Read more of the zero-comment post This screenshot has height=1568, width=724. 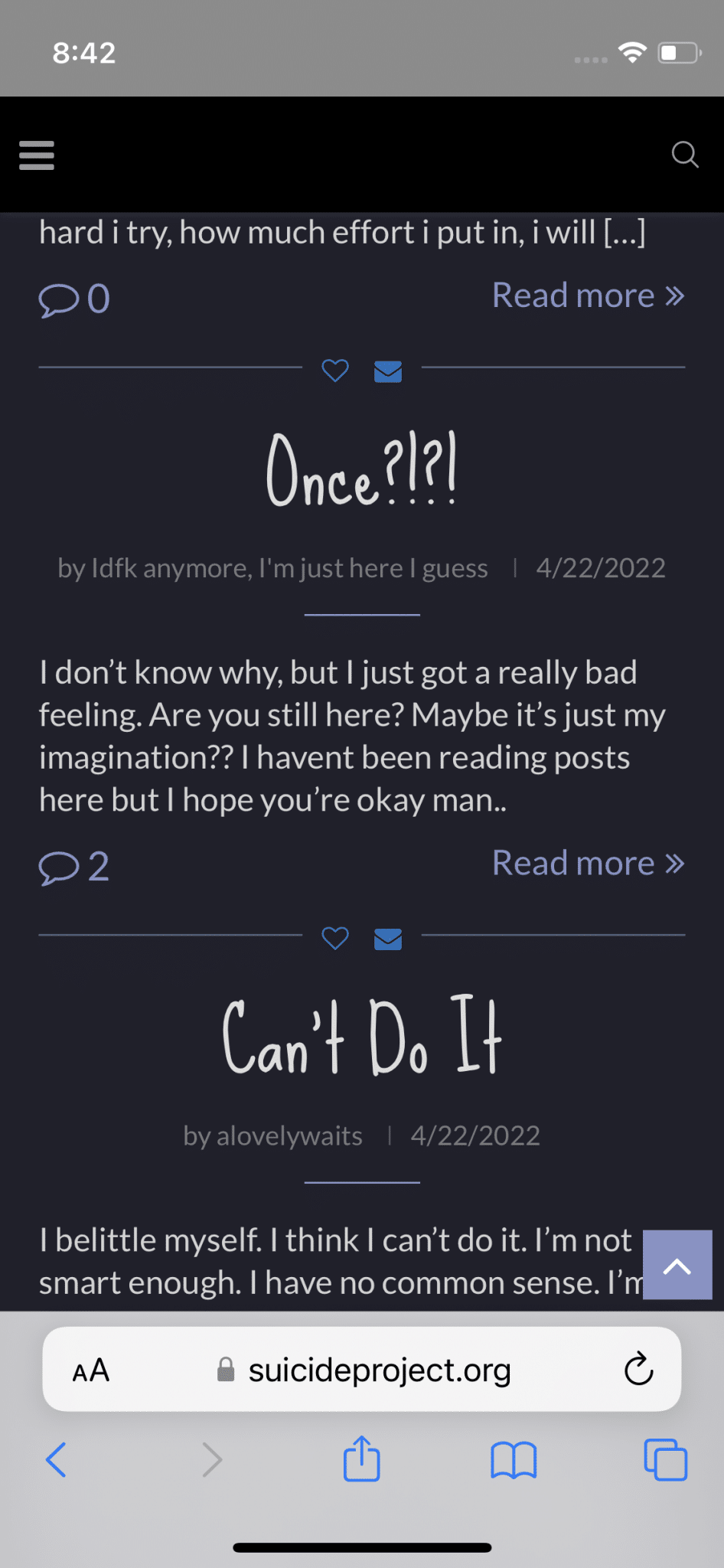point(588,296)
